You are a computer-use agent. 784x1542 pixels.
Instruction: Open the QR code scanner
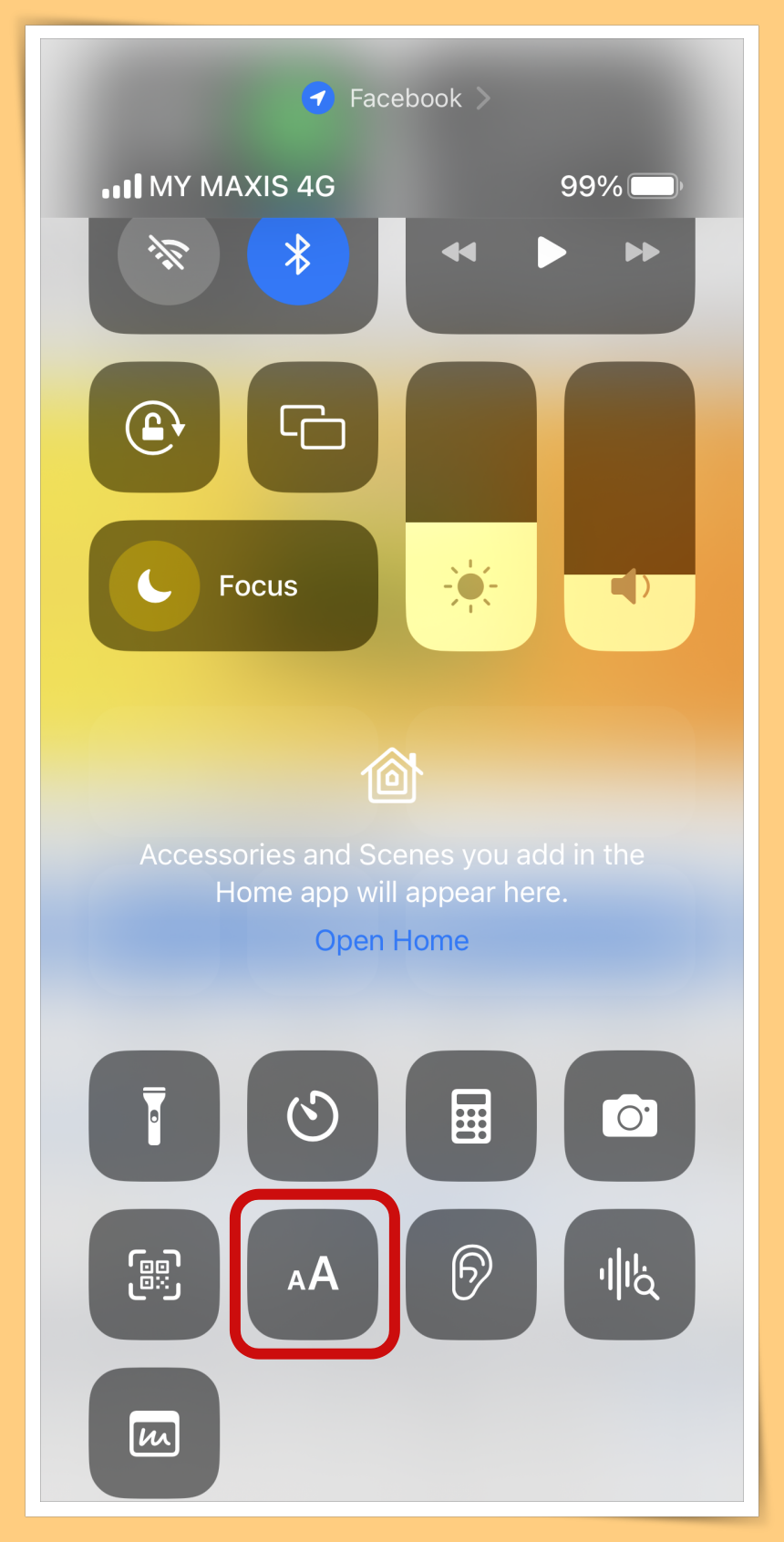click(x=154, y=1274)
